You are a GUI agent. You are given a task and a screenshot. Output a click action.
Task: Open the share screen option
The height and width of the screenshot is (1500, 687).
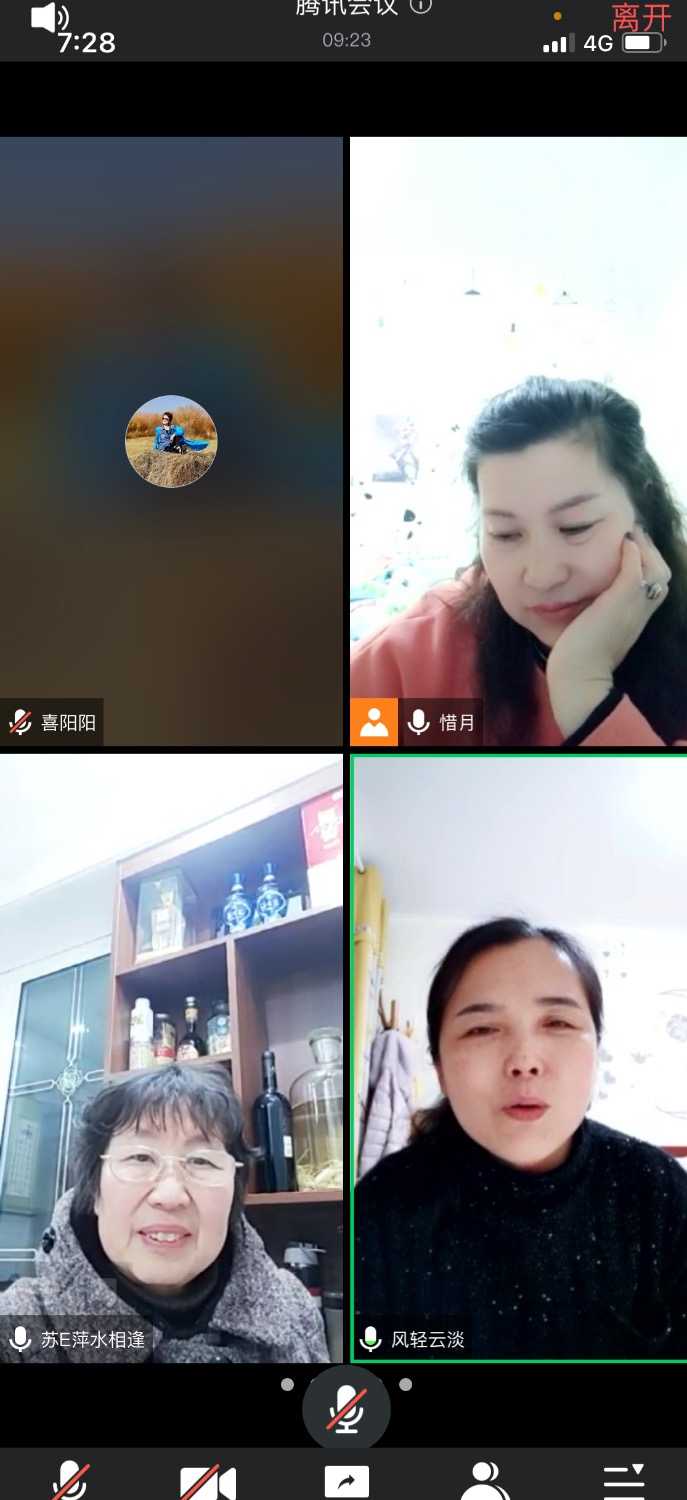[346, 1482]
